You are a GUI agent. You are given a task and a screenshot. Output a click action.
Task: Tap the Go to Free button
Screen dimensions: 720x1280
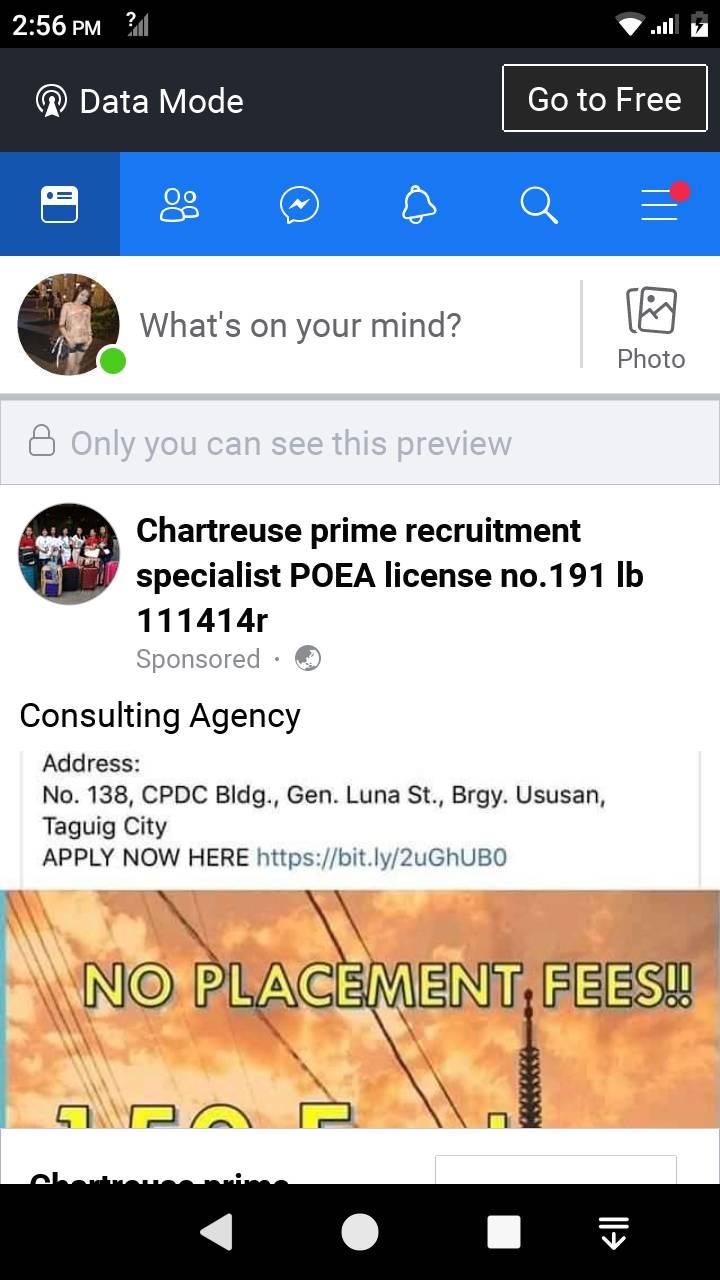pos(605,99)
